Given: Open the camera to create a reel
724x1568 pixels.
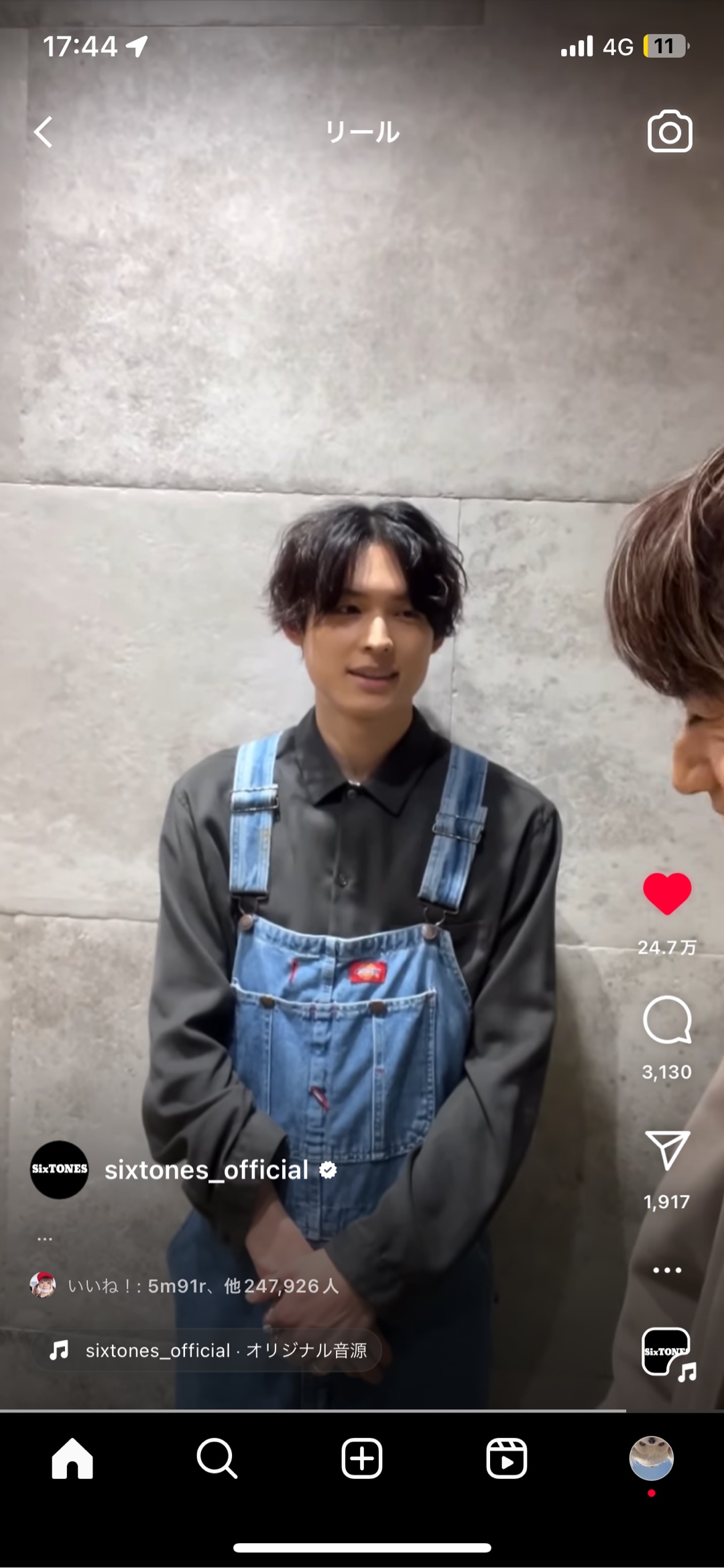Looking at the screenshot, I should coord(669,131).
